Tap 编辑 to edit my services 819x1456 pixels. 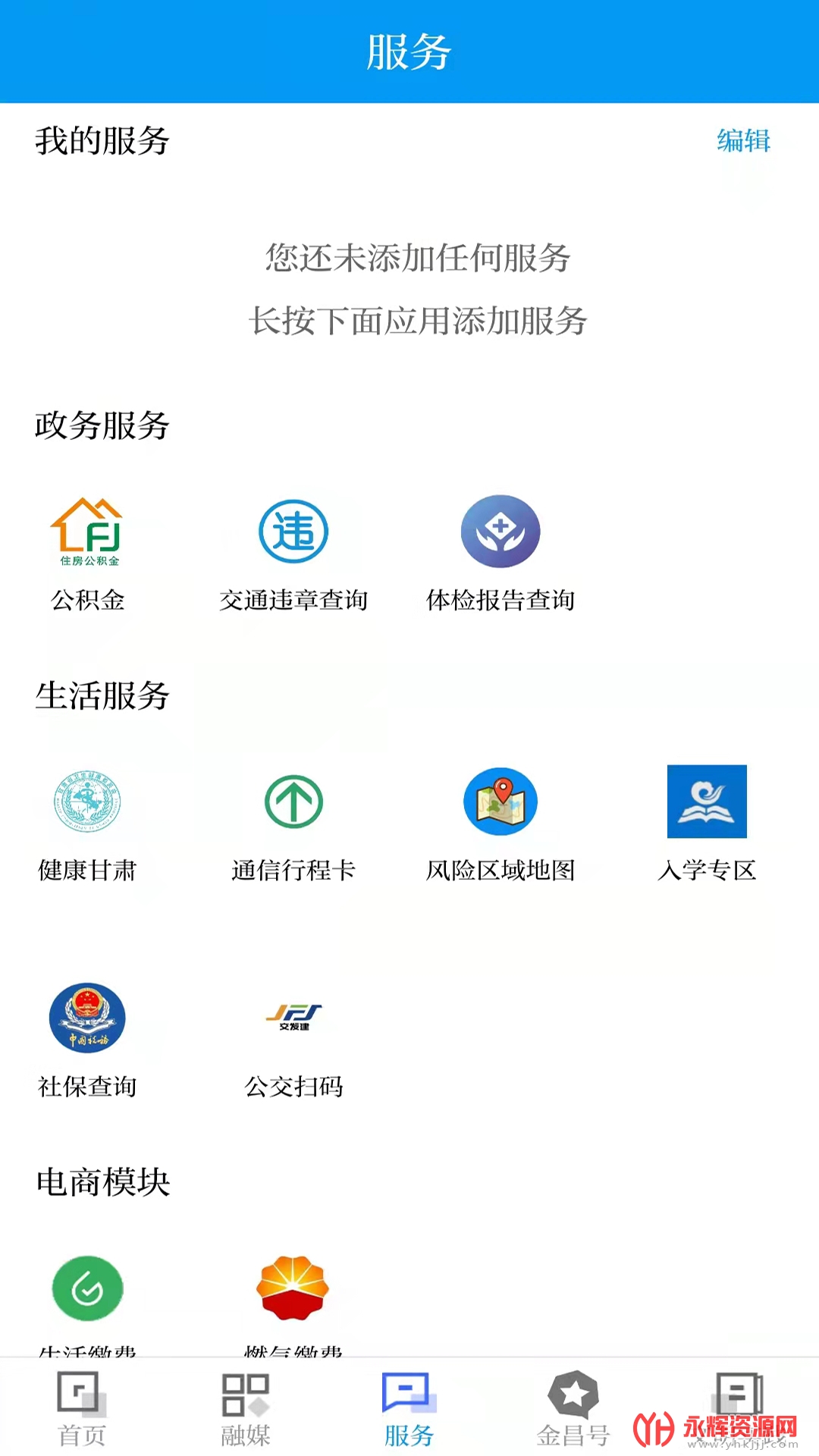point(743,141)
